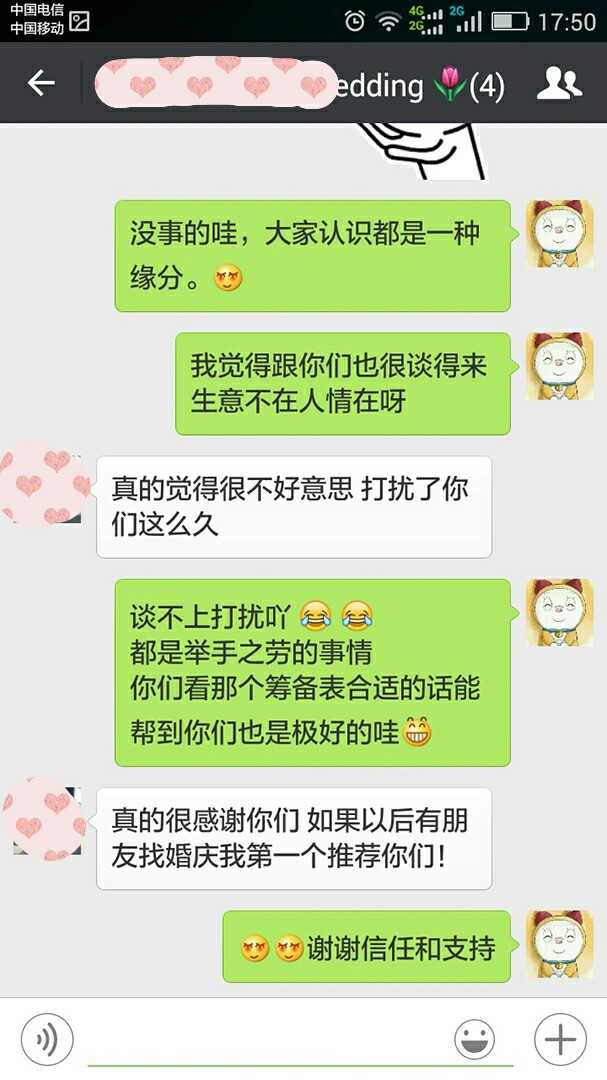Image resolution: width=607 pixels, height=1080 pixels.
Task: Open the emoji sticker picker
Action: [474, 1040]
